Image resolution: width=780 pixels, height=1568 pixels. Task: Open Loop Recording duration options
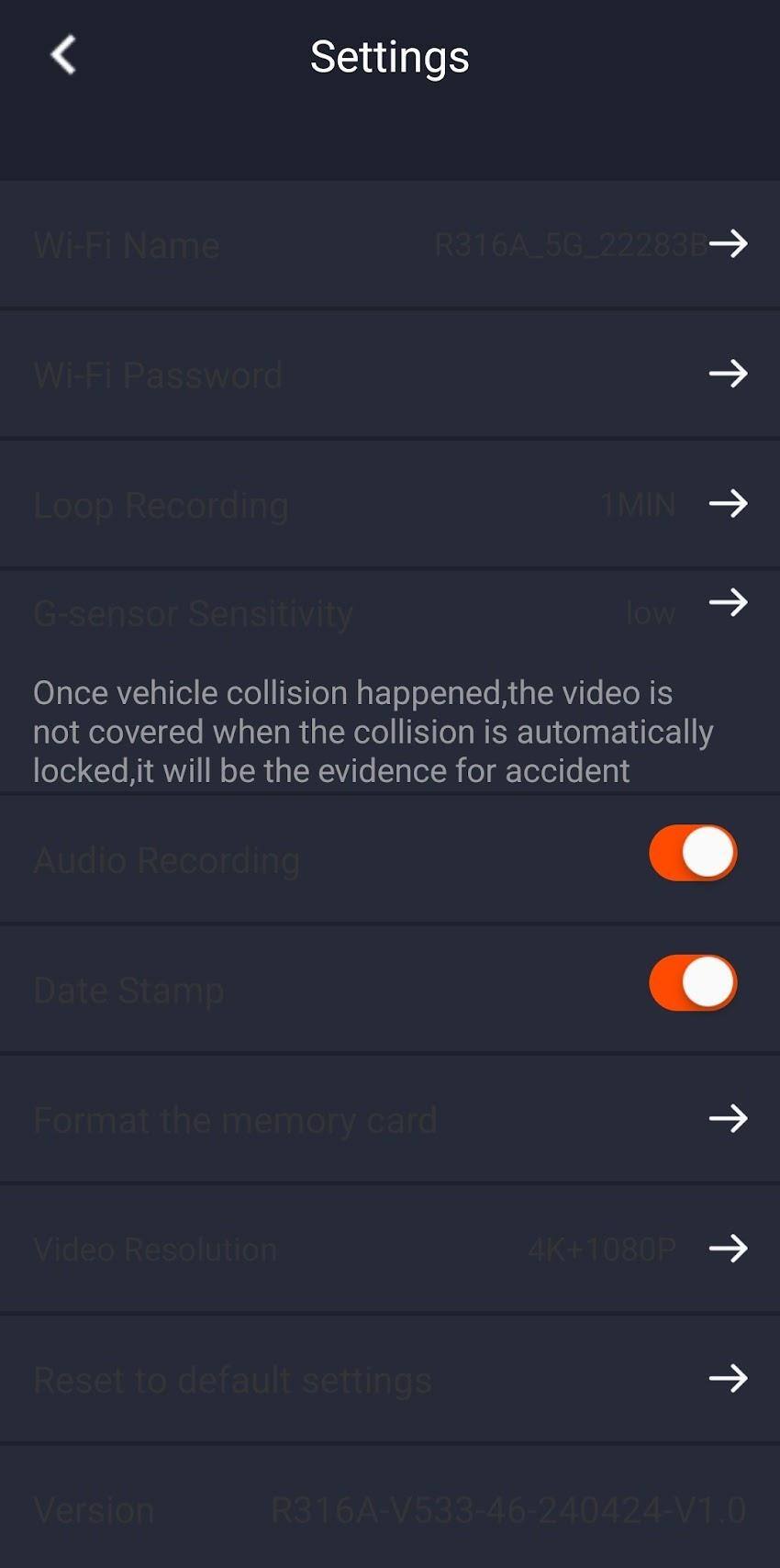[x=727, y=504]
